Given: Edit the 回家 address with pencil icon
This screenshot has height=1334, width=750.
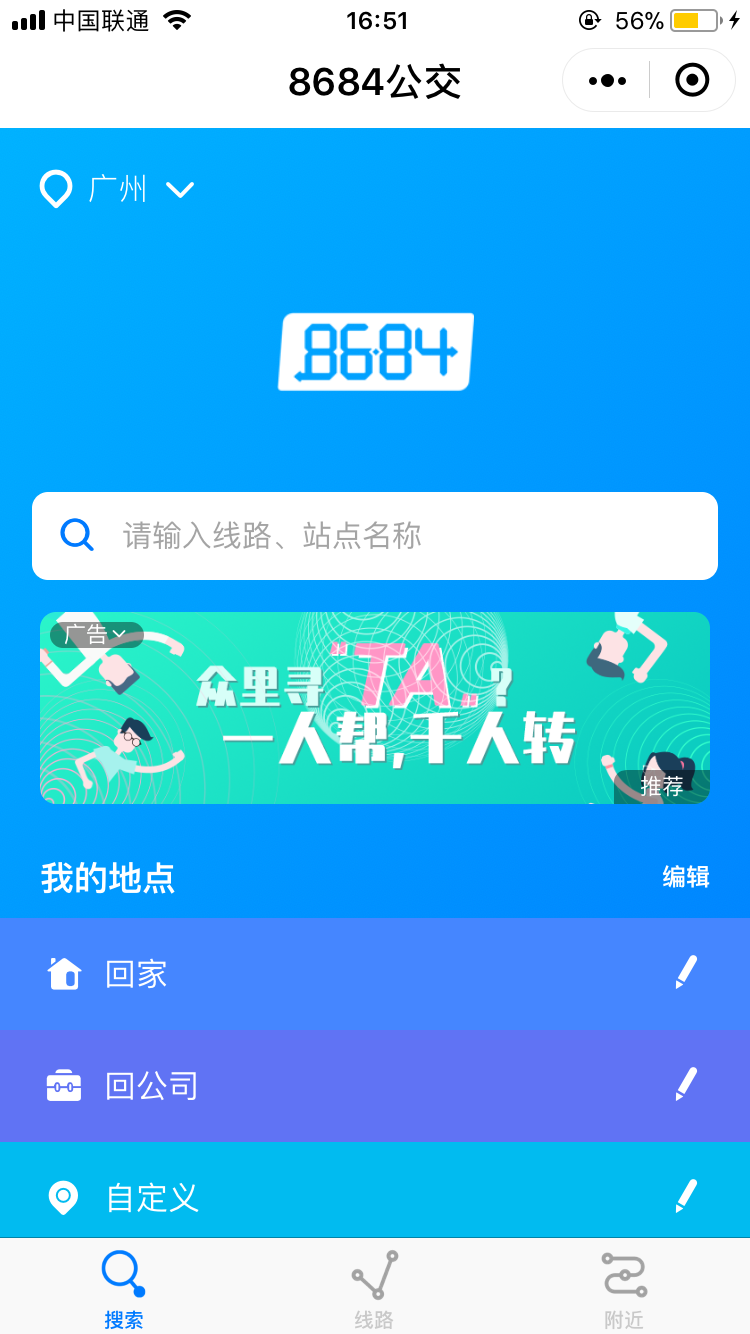Looking at the screenshot, I should [x=686, y=972].
